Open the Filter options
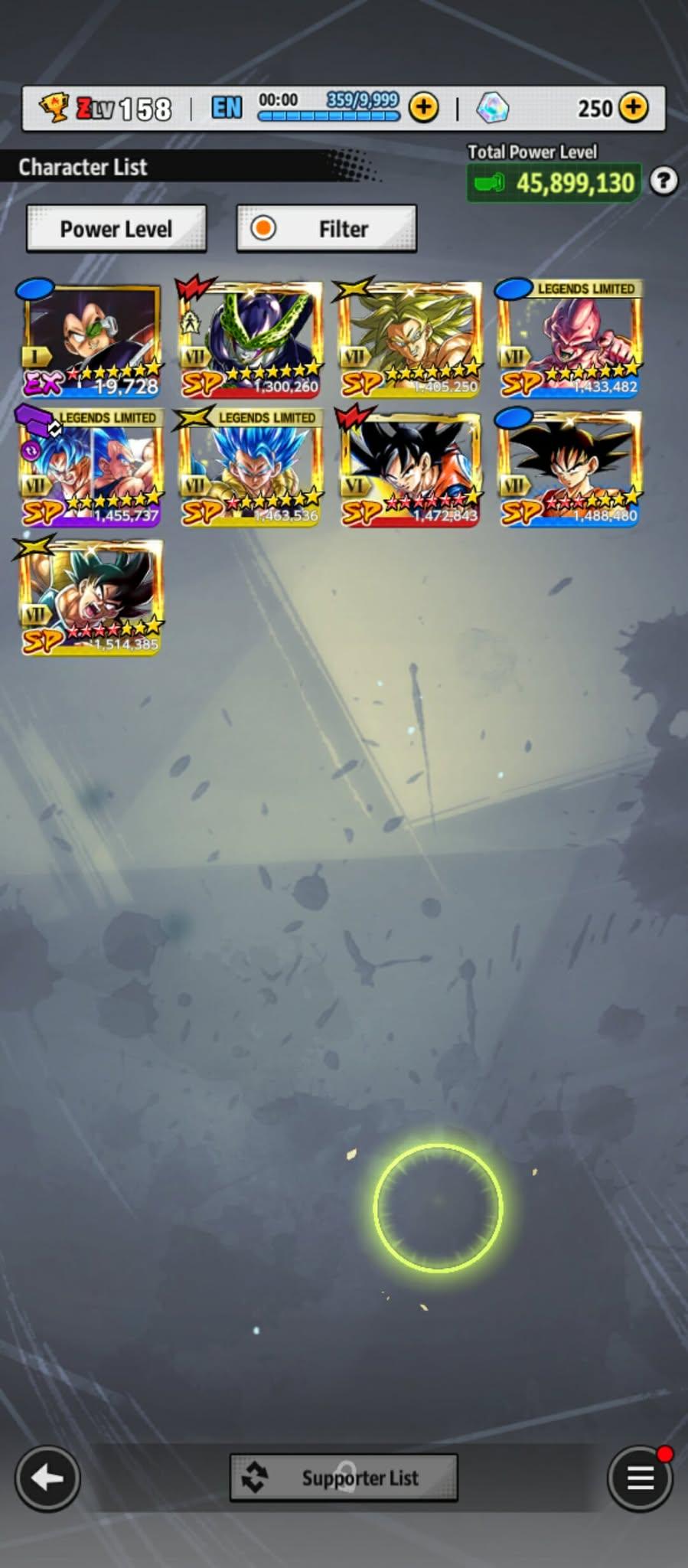This screenshot has height=1568, width=688. tap(327, 228)
